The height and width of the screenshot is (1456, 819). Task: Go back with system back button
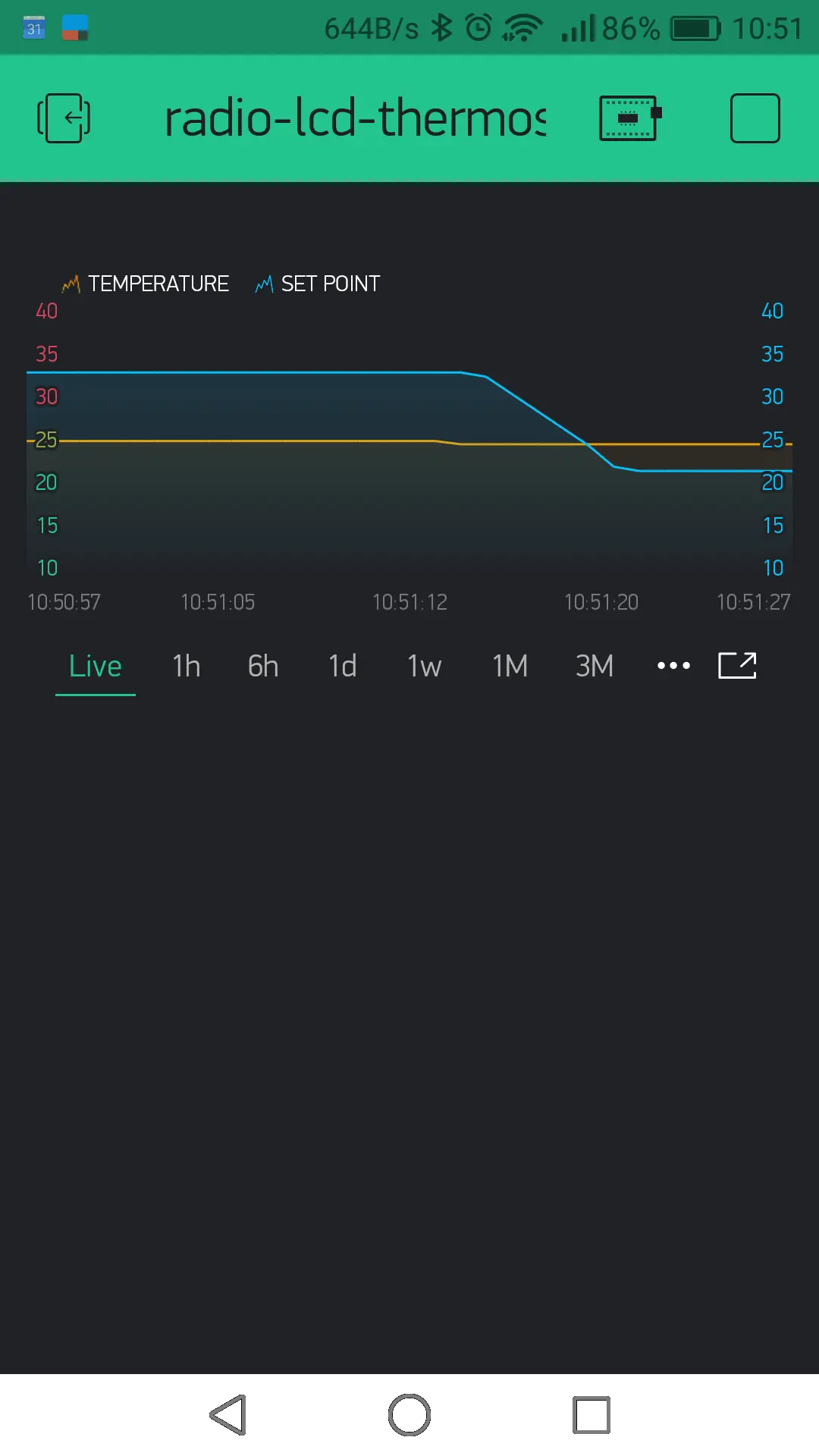(x=228, y=1415)
